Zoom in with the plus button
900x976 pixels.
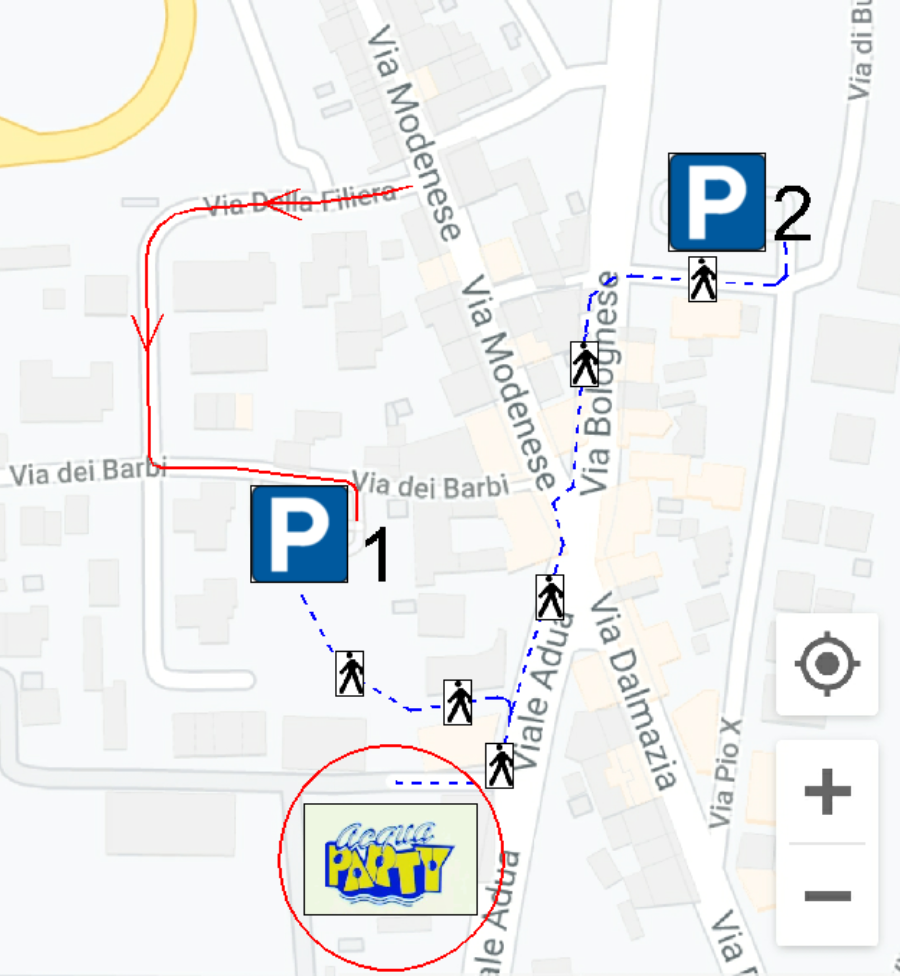coord(827,794)
